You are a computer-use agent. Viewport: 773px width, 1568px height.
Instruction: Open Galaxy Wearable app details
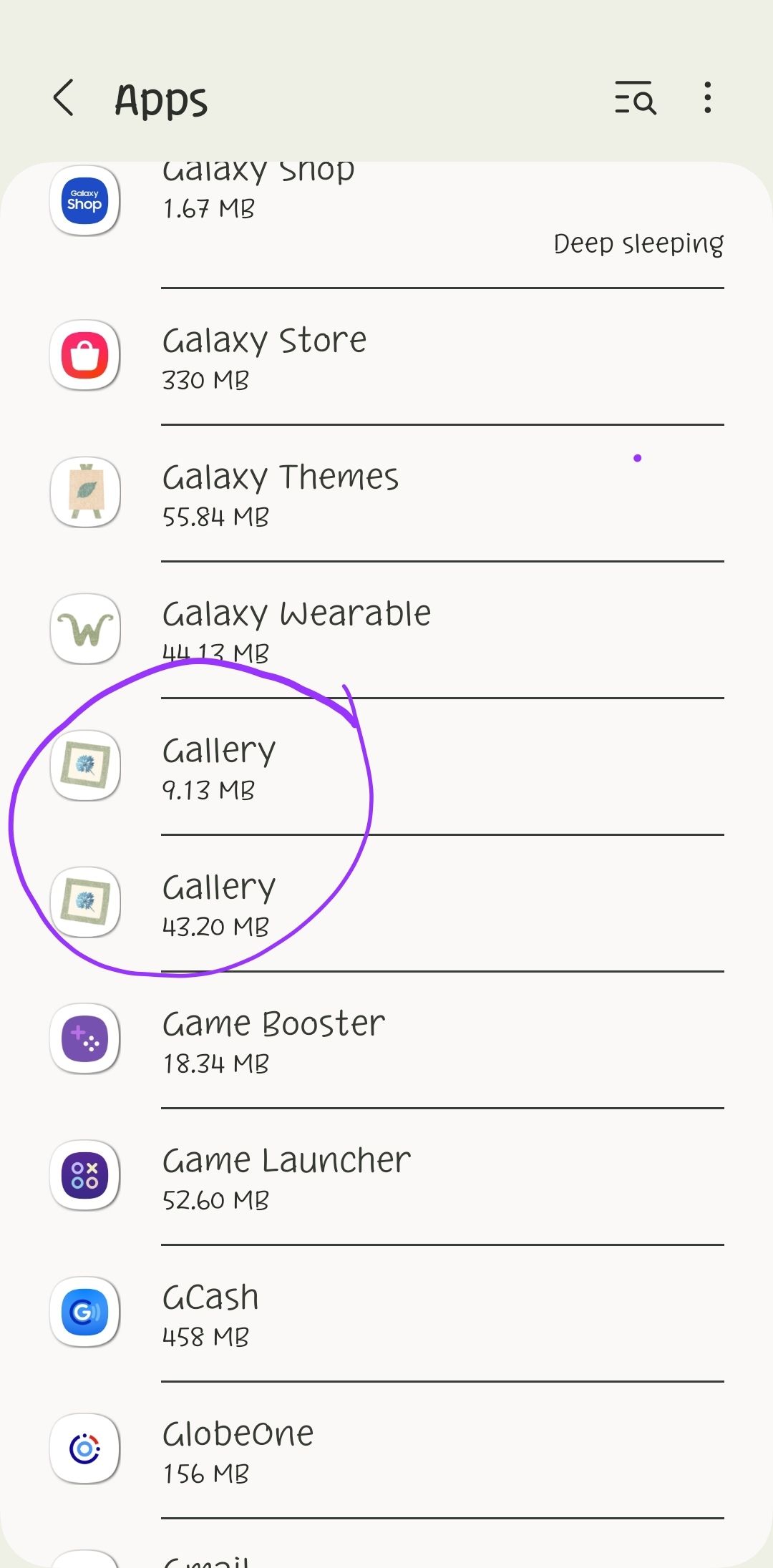click(386, 630)
